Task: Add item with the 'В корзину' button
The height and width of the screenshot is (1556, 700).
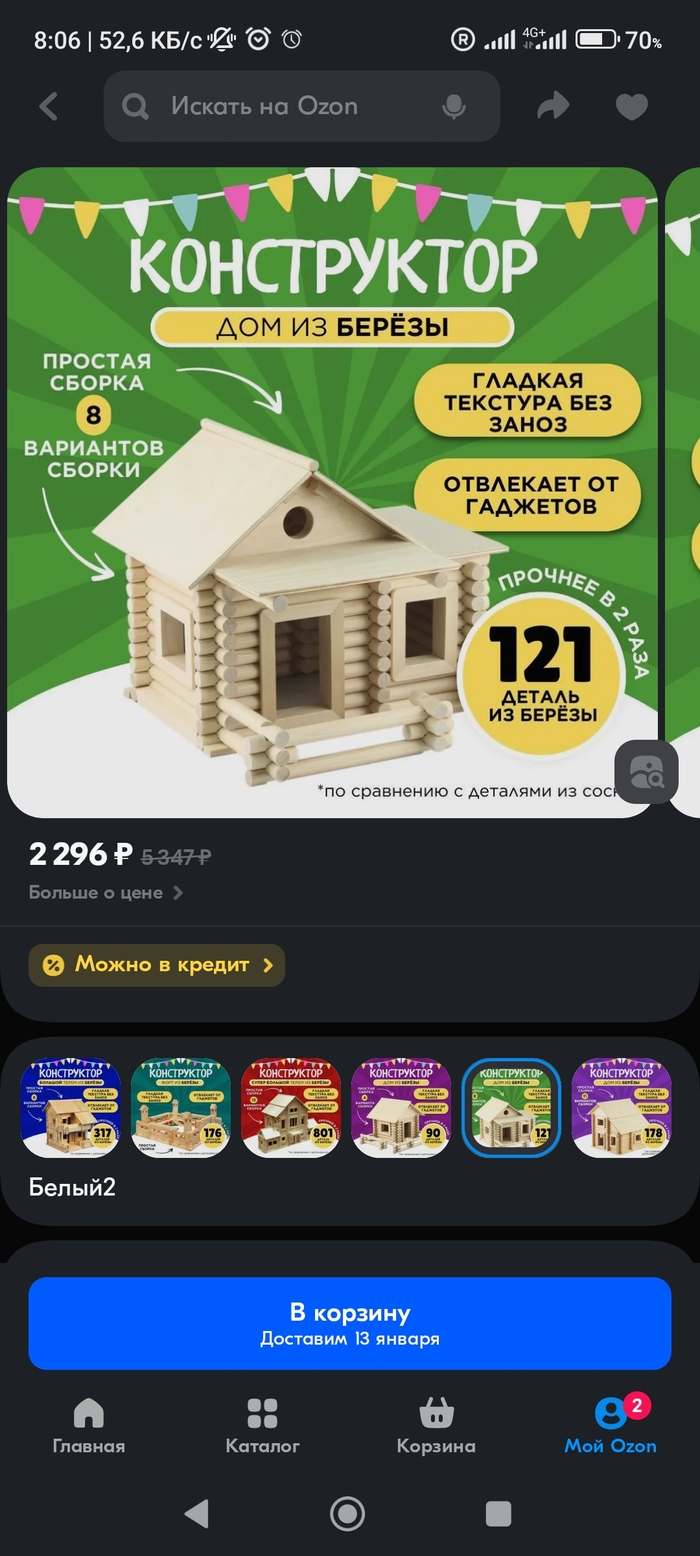Action: point(350,1323)
